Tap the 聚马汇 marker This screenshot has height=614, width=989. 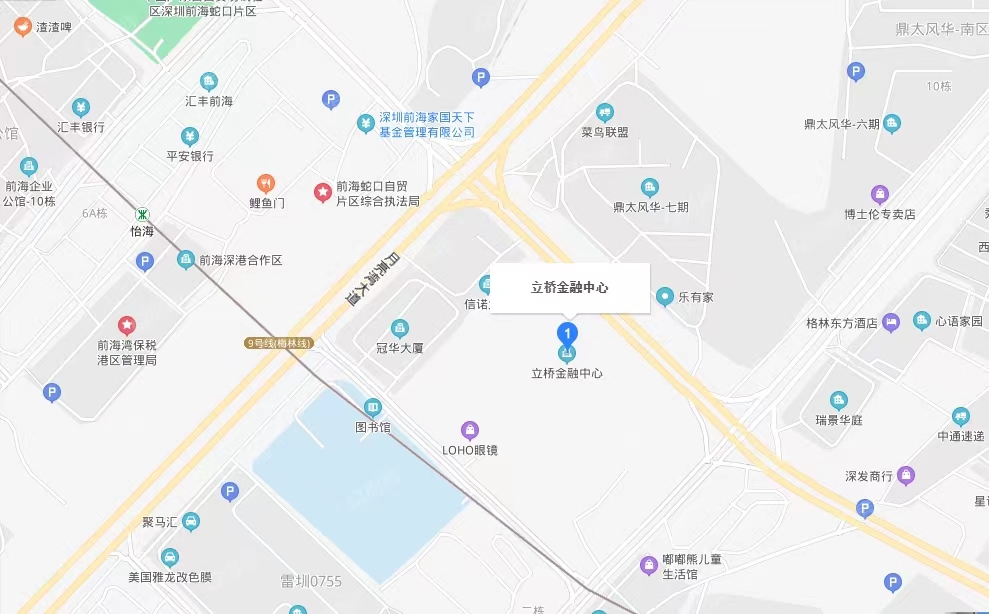tap(191, 521)
